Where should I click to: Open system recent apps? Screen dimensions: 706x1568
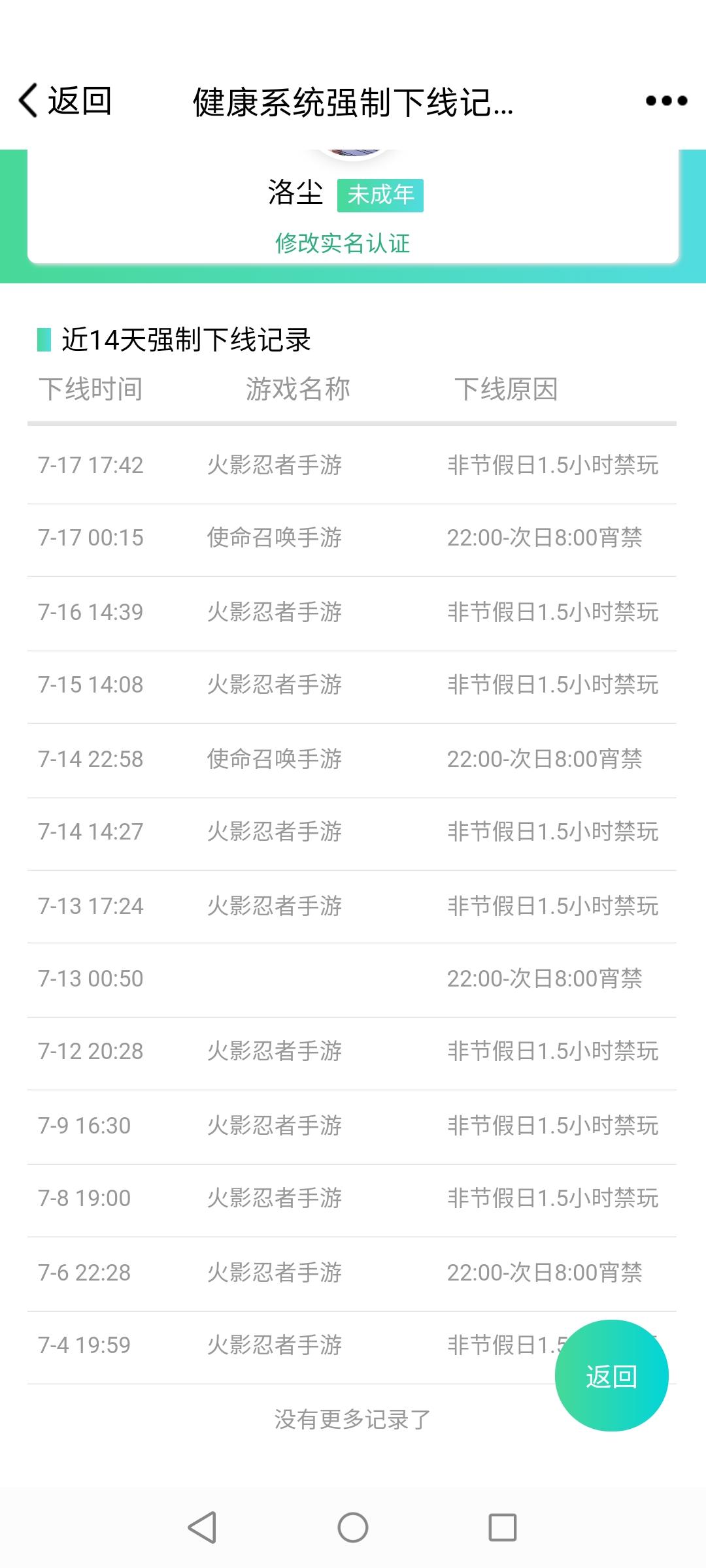(x=503, y=1527)
